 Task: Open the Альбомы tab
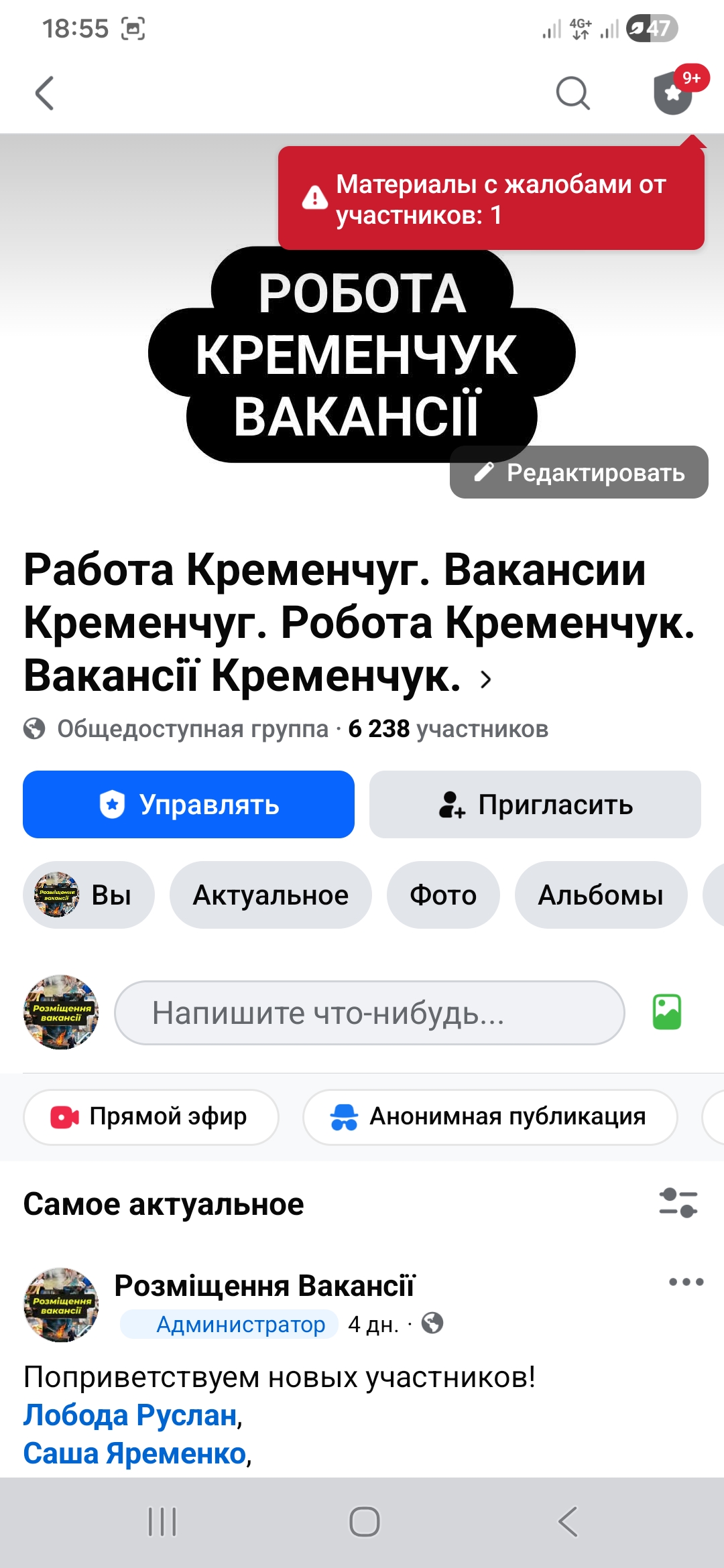(x=601, y=895)
